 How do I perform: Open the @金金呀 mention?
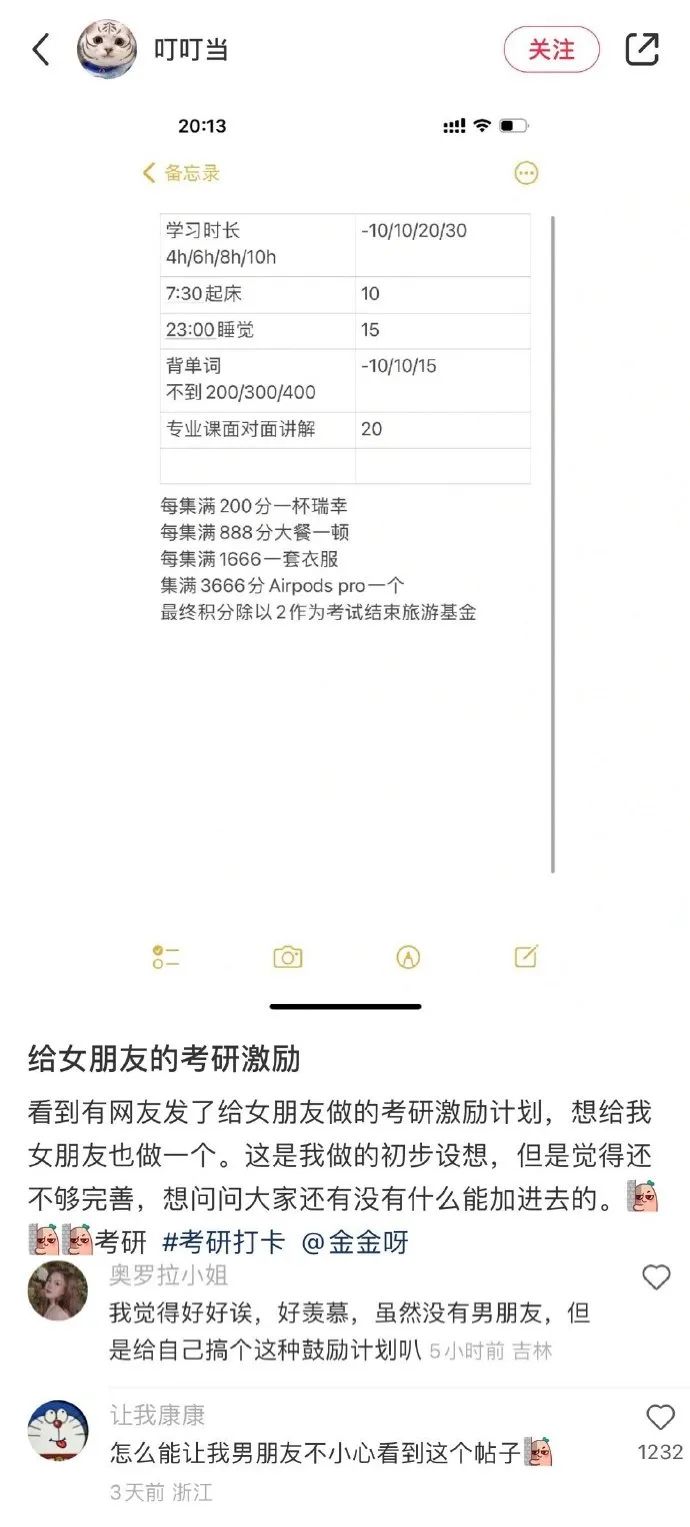coord(355,1242)
